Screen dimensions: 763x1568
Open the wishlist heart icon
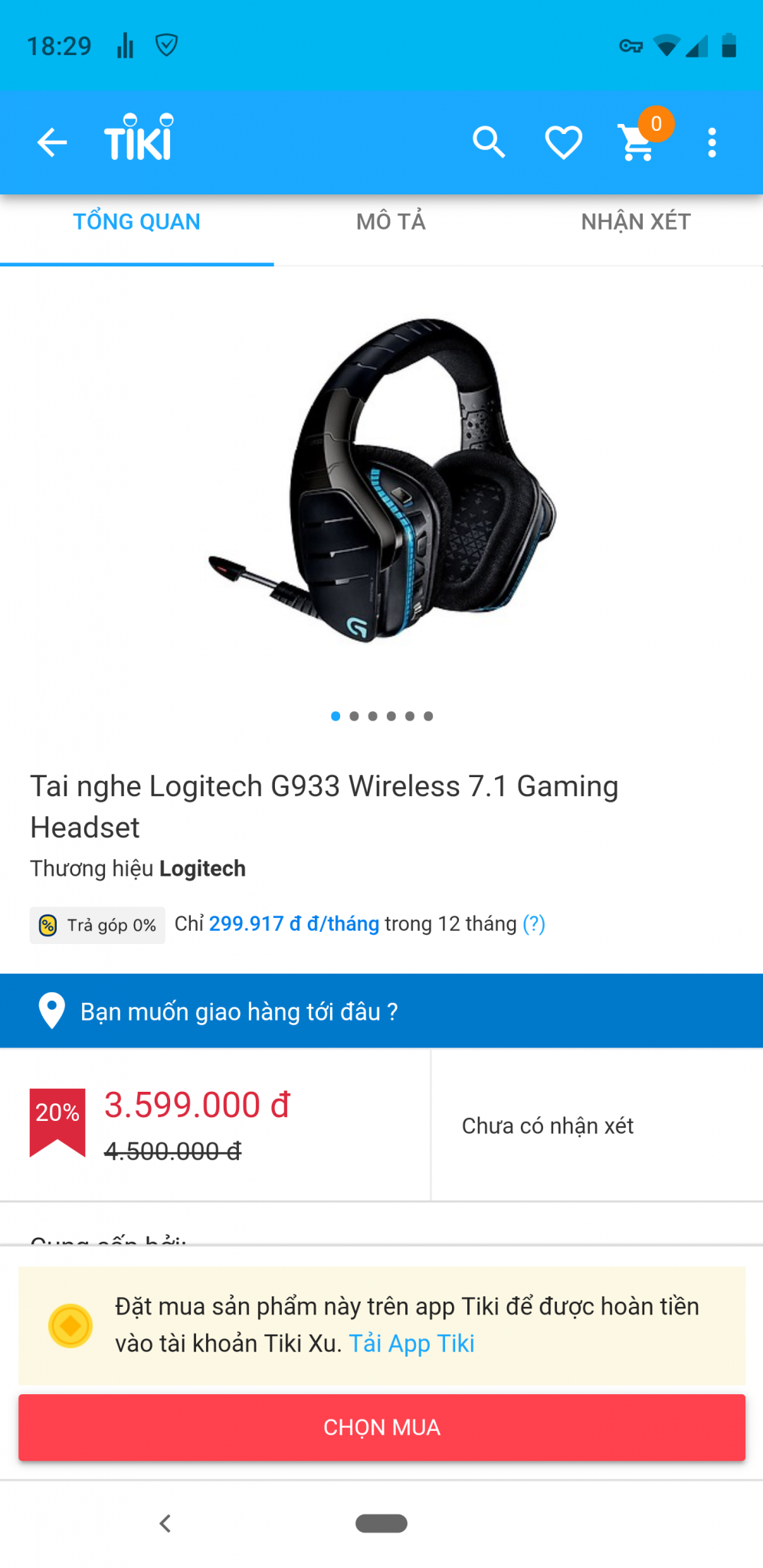(x=563, y=142)
